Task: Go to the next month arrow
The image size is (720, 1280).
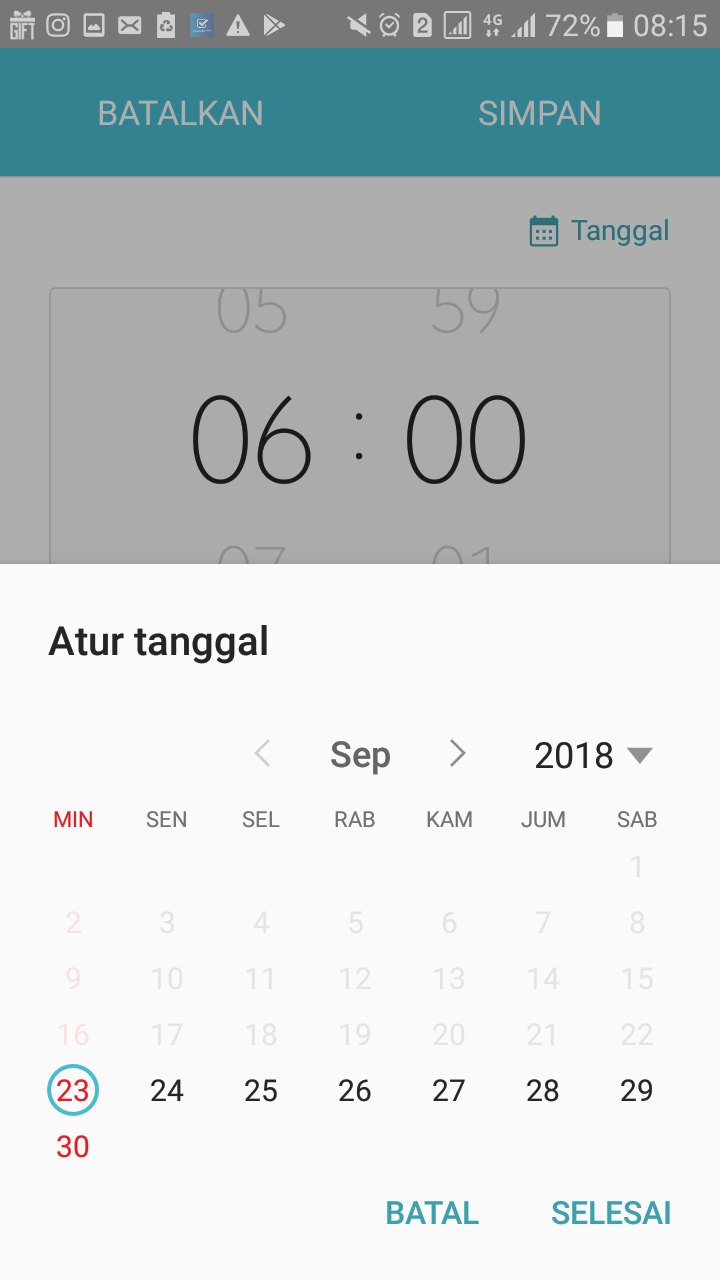Action: coord(457,754)
